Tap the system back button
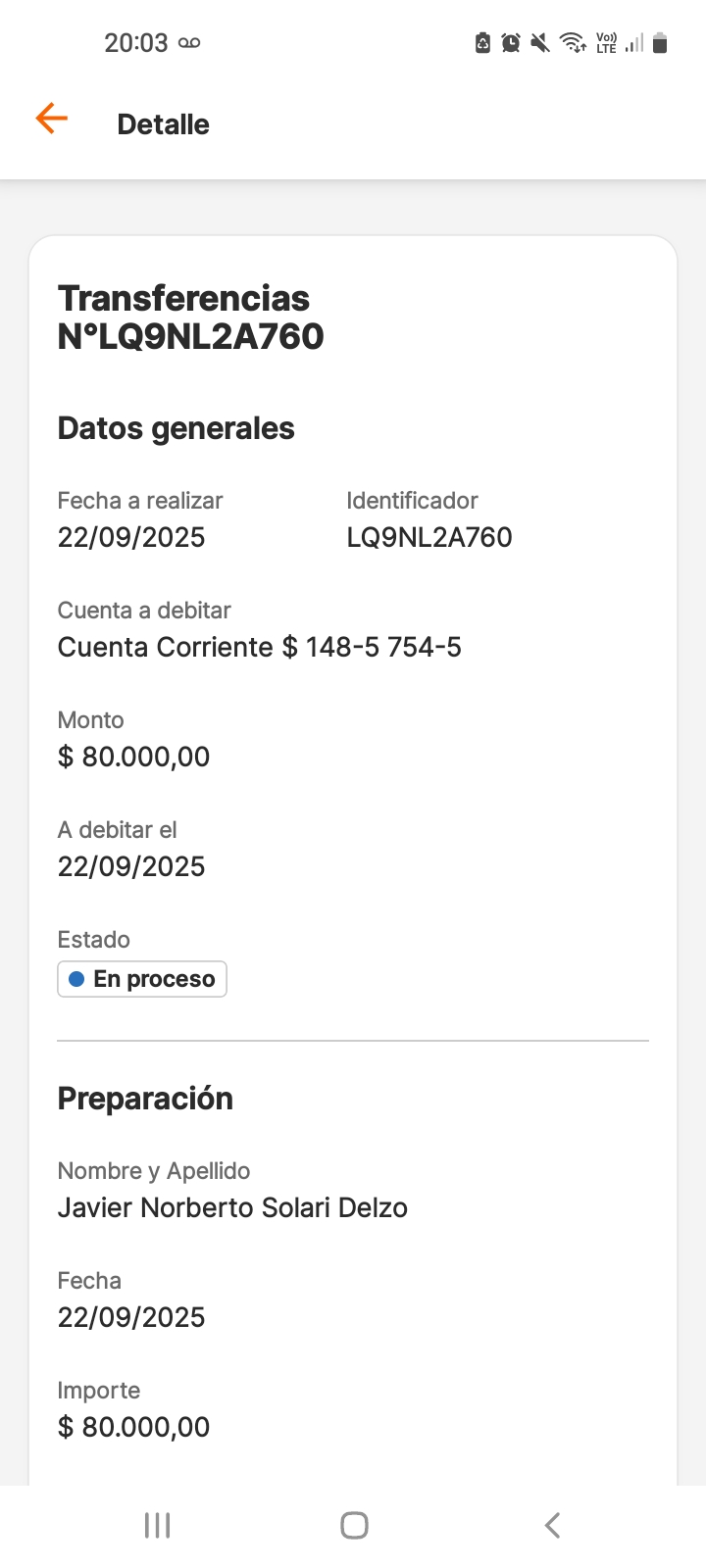Screen dimensions: 706x1568 [552, 1525]
